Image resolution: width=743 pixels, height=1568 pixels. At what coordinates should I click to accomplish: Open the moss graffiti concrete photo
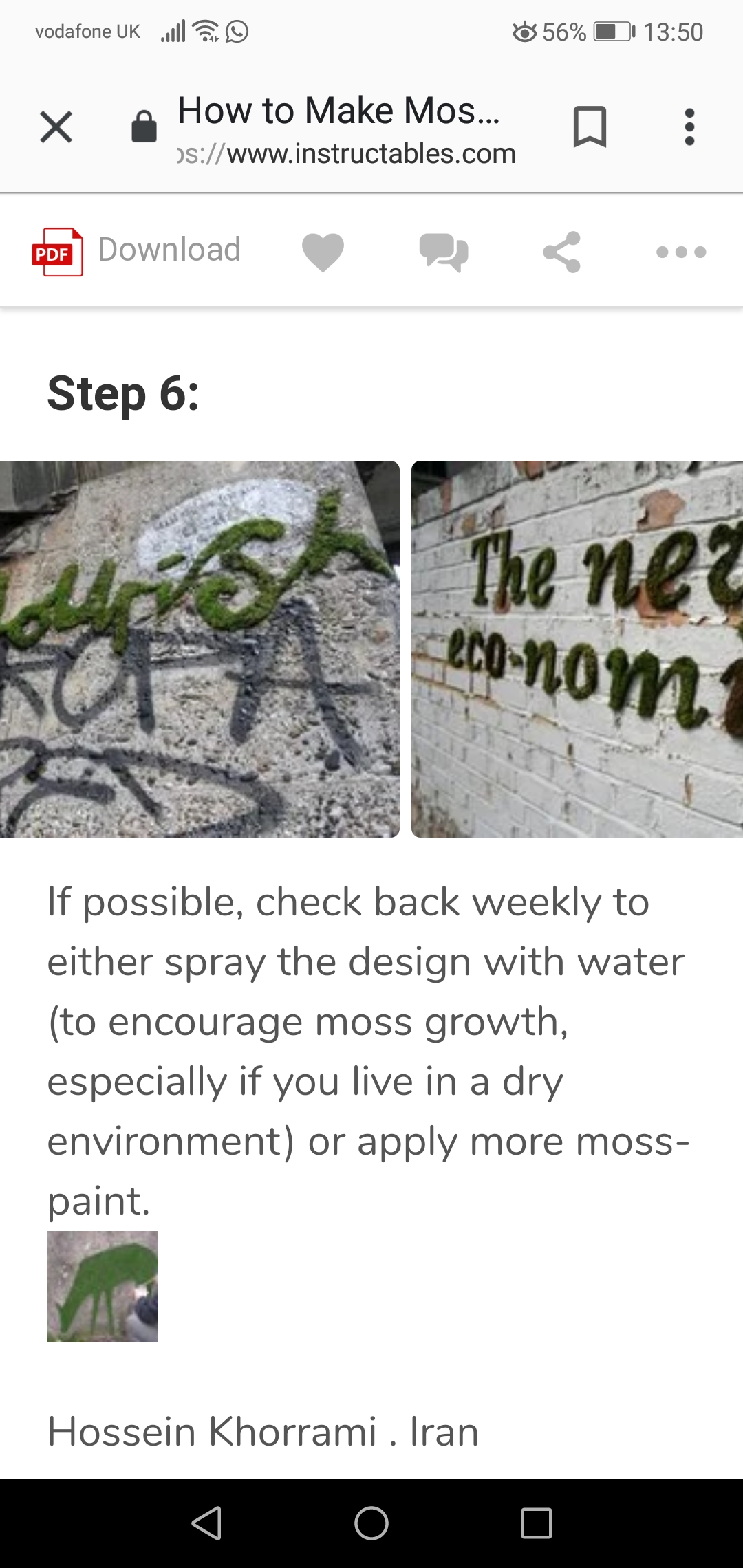(199, 649)
